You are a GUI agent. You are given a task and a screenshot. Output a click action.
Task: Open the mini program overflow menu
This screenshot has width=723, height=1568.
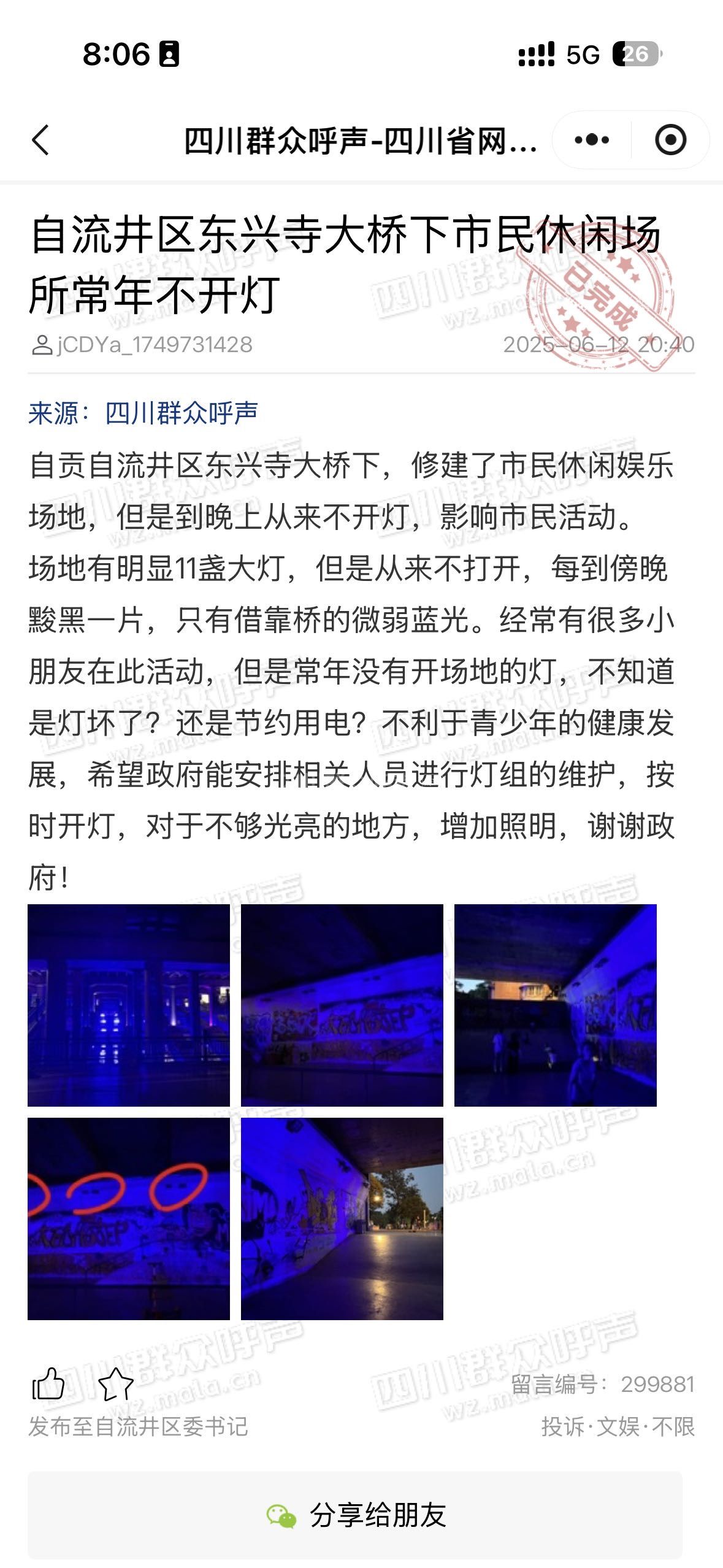tap(592, 140)
